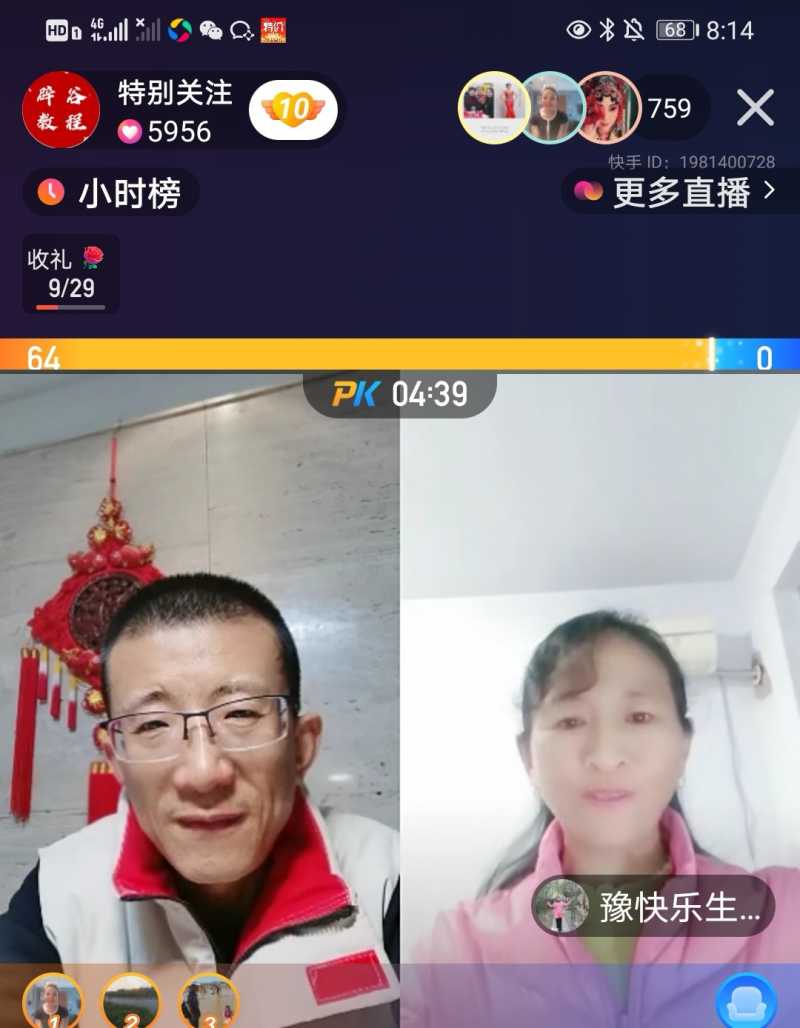This screenshot has height=1028, width=800.
Task: Open the 收礼 9/29 gift task
Action: pos(70,274)
